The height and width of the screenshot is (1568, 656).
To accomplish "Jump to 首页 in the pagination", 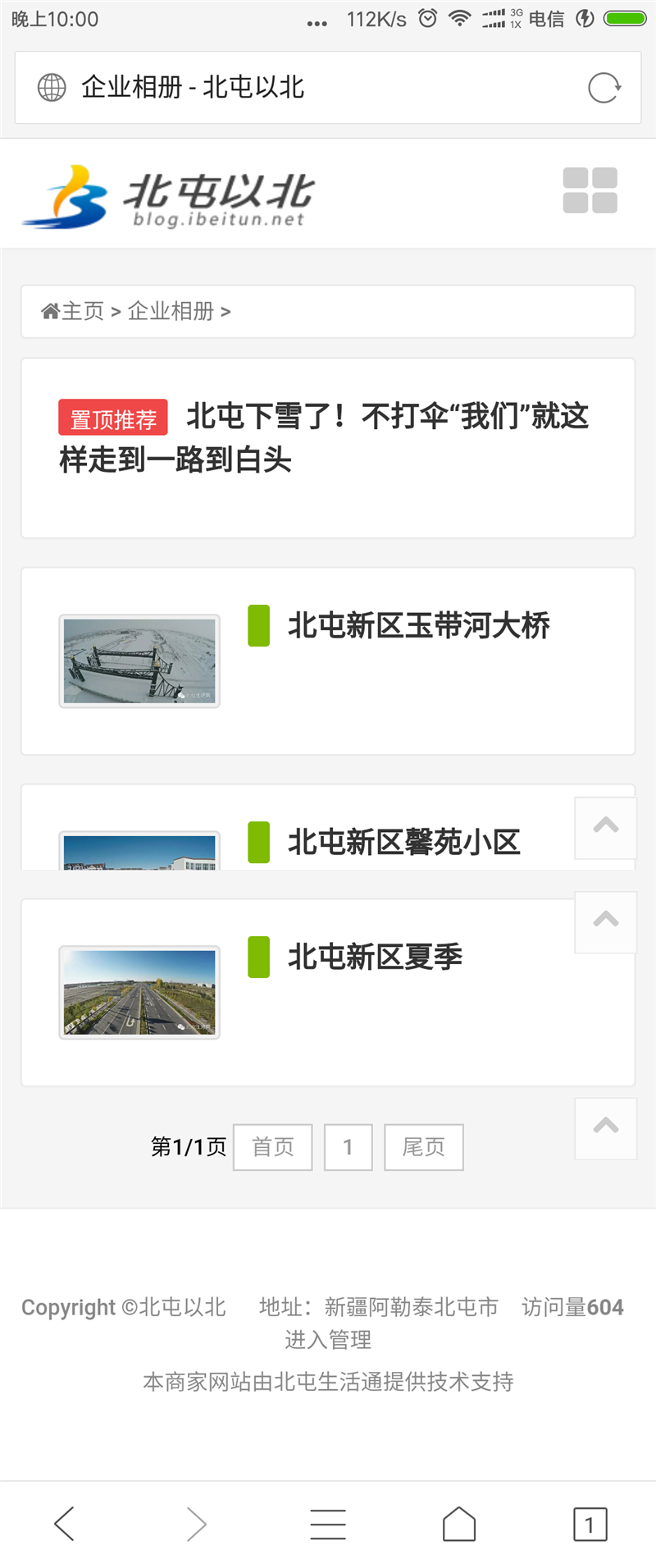I will [x=272, y=1147].
